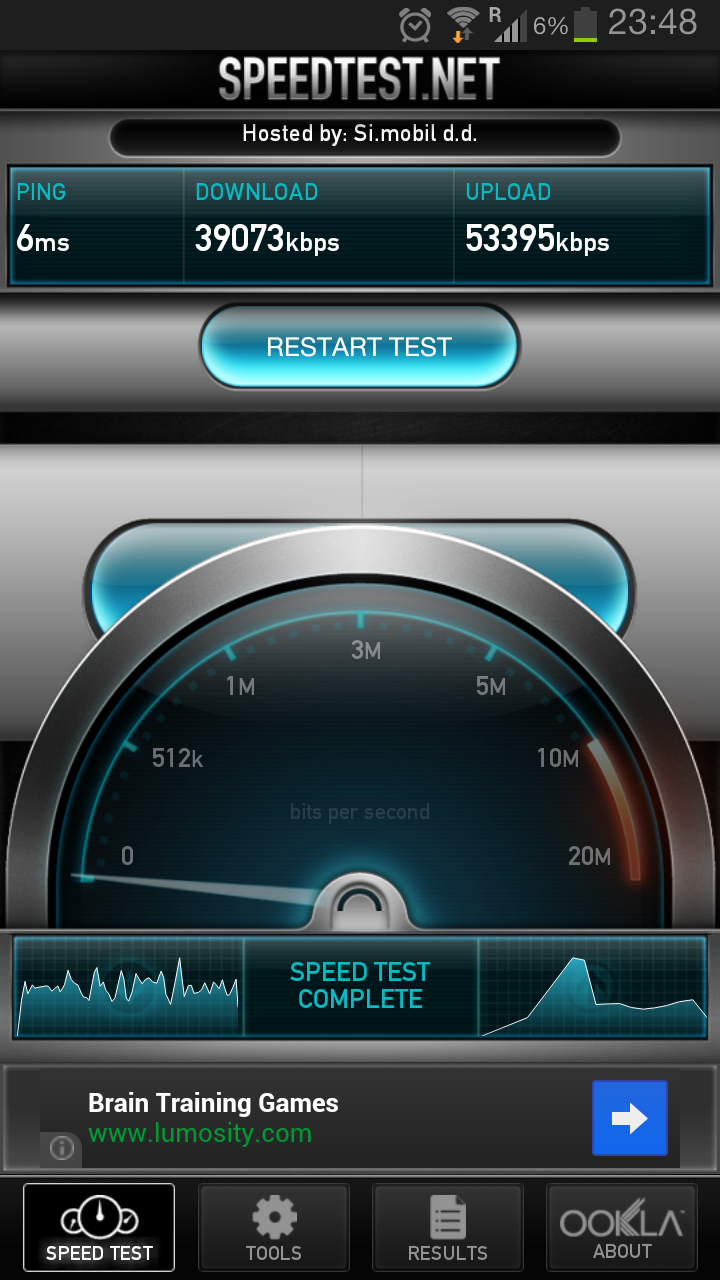
Task: Open the Brain Training Games ad arrow
Action: [629, 1118]
